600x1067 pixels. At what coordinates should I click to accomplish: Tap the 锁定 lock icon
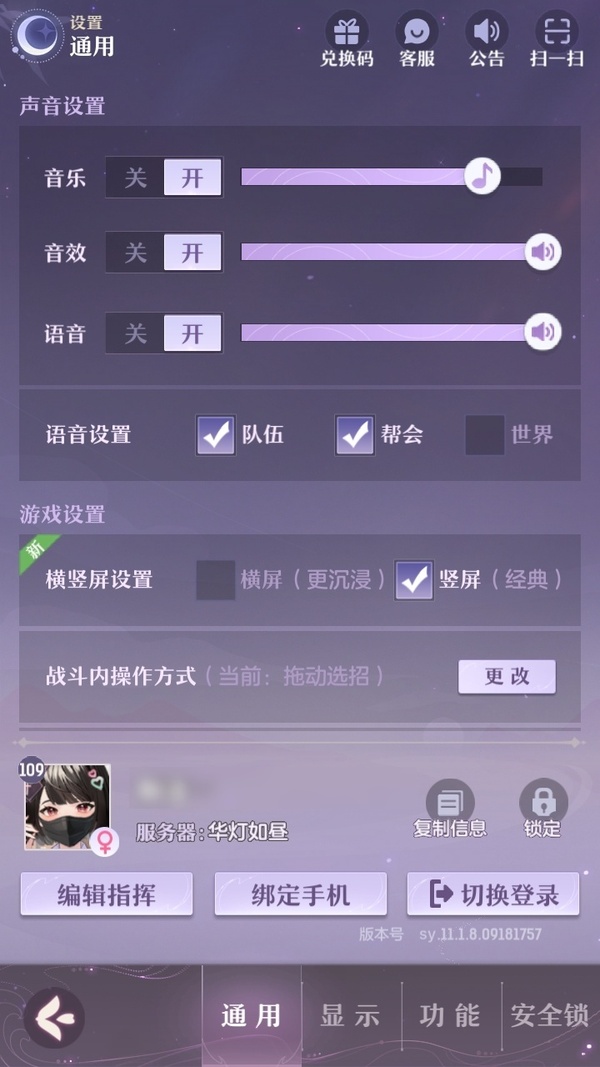tap(543, 808)
